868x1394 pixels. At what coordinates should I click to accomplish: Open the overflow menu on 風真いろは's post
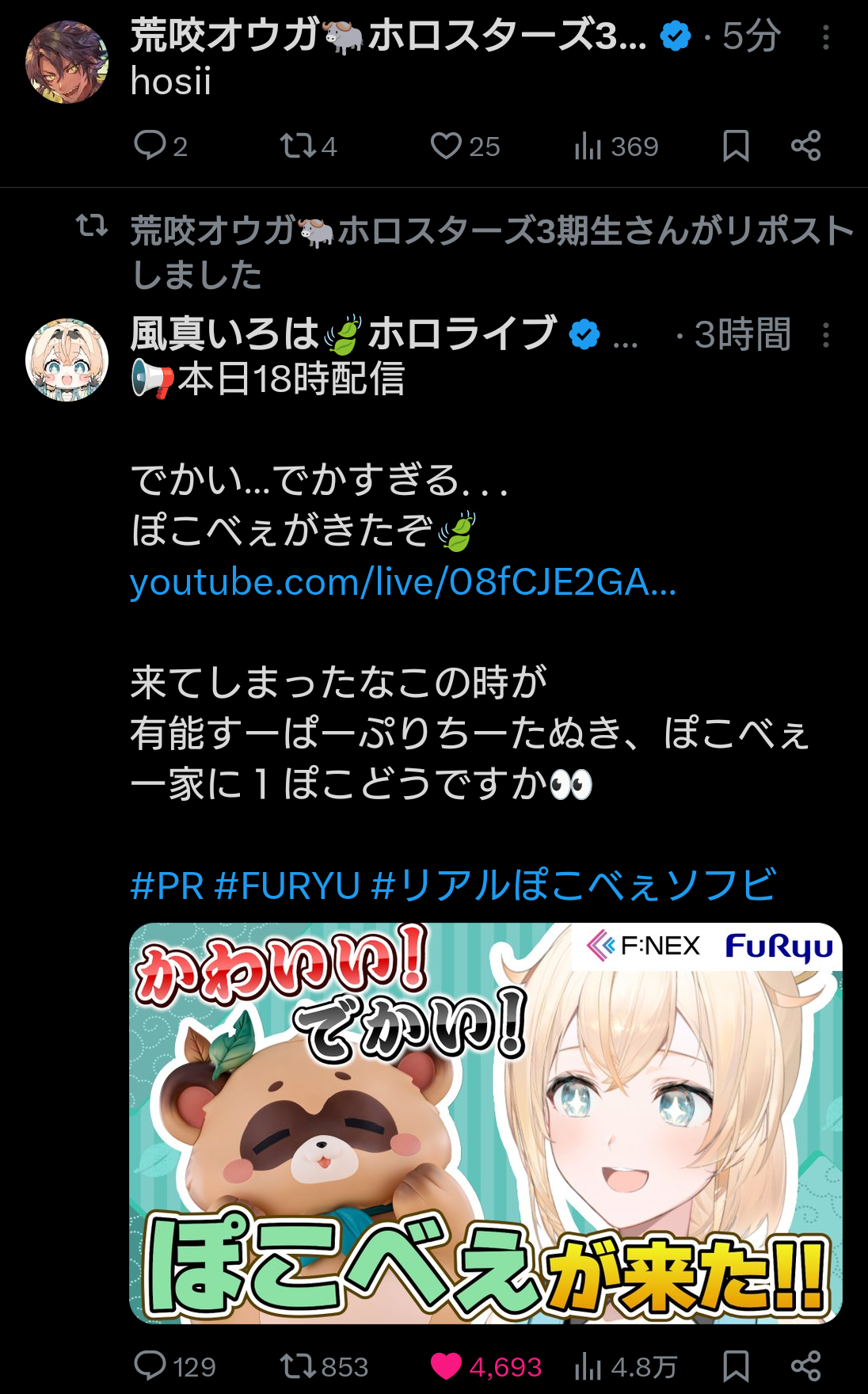pyautogui.click(x=825, y=335)
